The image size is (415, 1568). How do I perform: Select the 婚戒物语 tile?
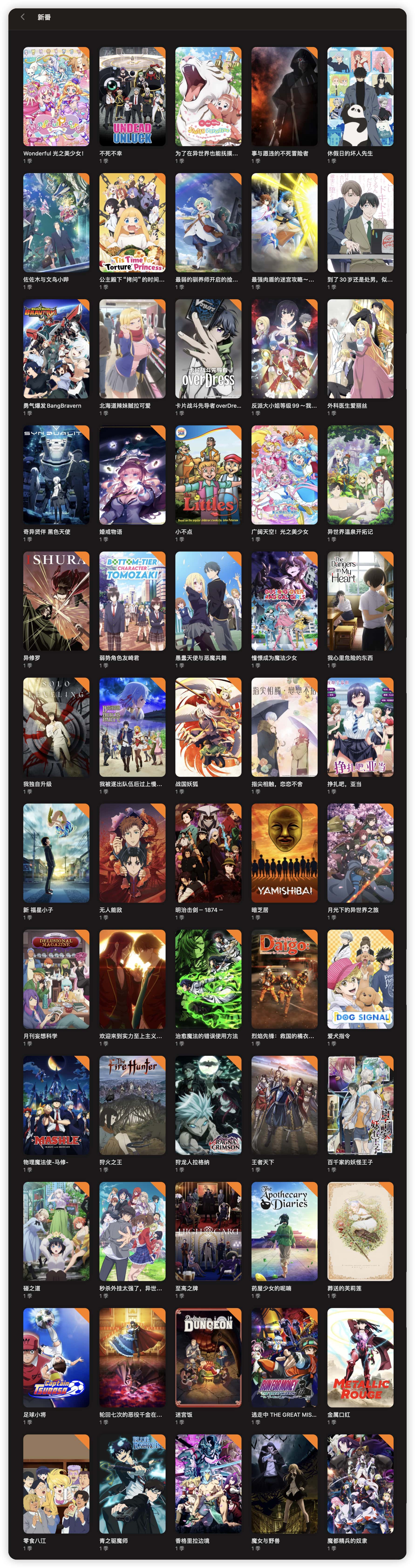(x=132, y=475)
